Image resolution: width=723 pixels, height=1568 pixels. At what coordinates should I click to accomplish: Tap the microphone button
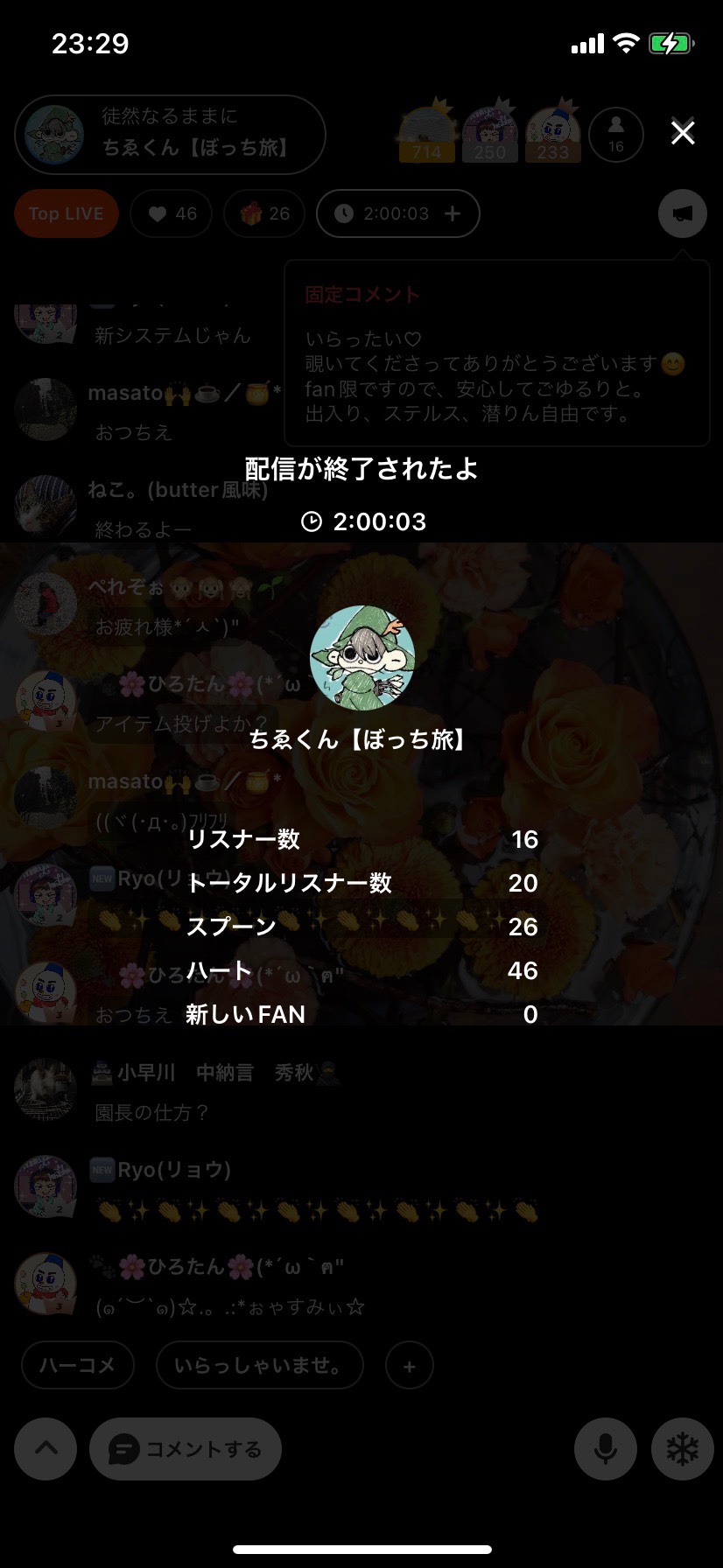pos(605,1449)
